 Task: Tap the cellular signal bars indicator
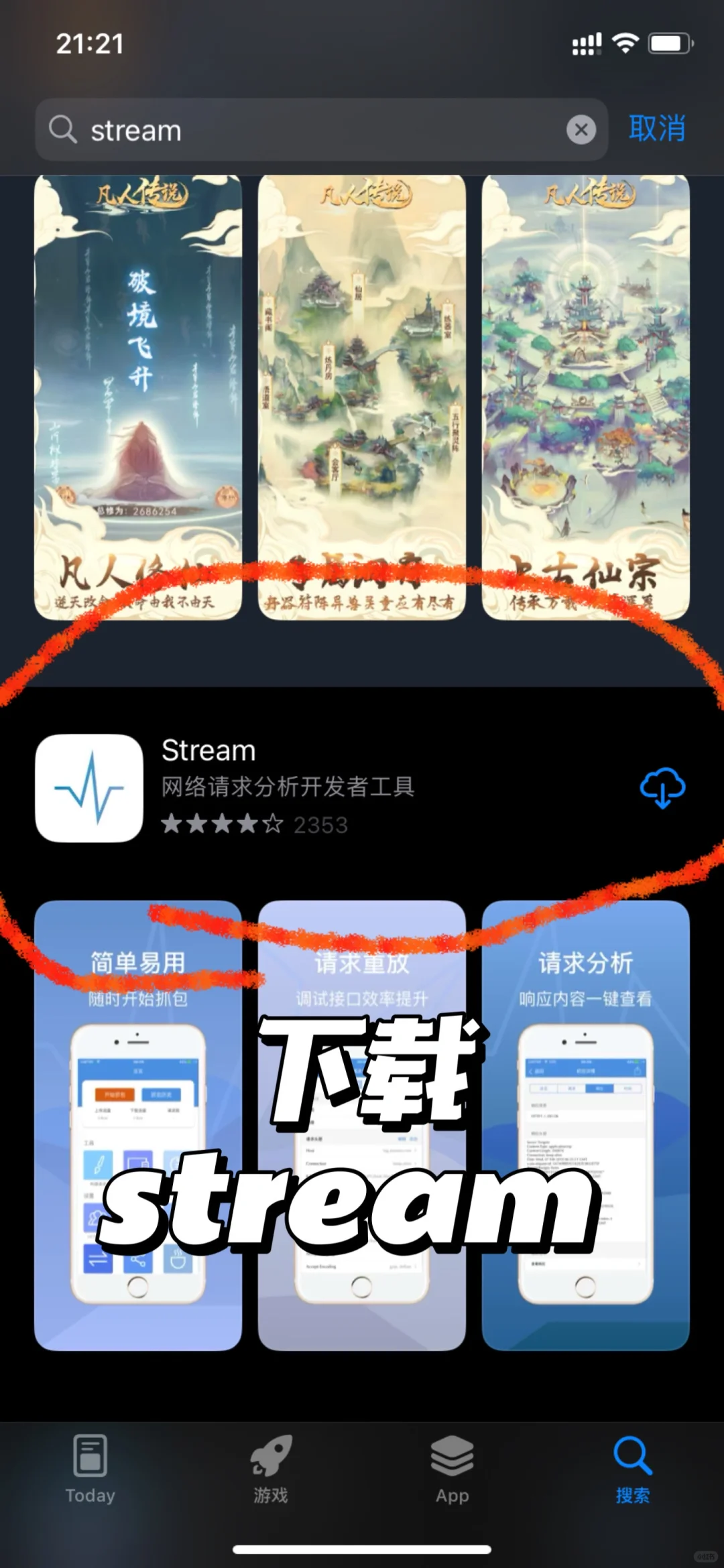tap(585, 42)
